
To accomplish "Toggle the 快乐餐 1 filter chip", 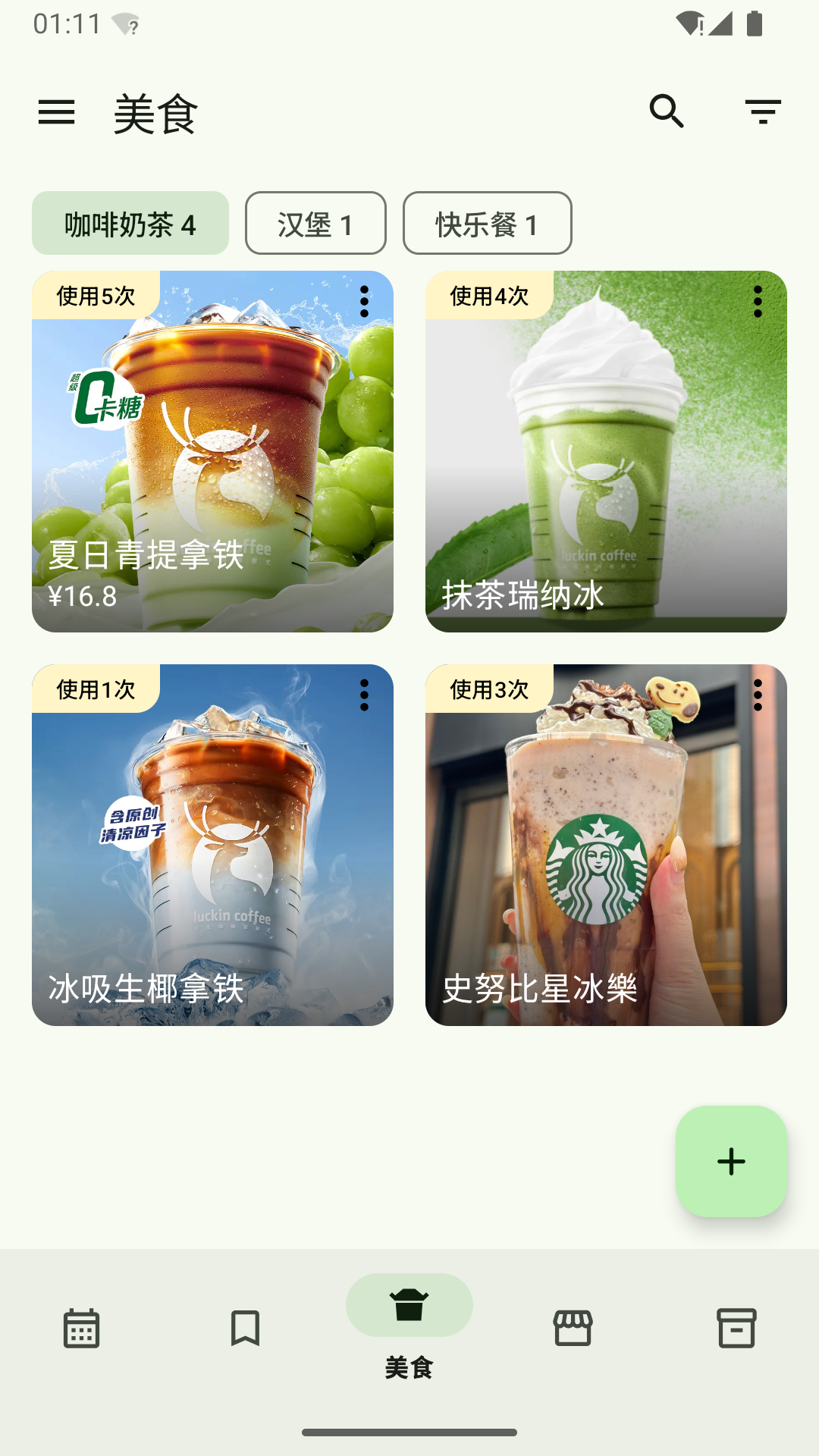I will 487,223.
